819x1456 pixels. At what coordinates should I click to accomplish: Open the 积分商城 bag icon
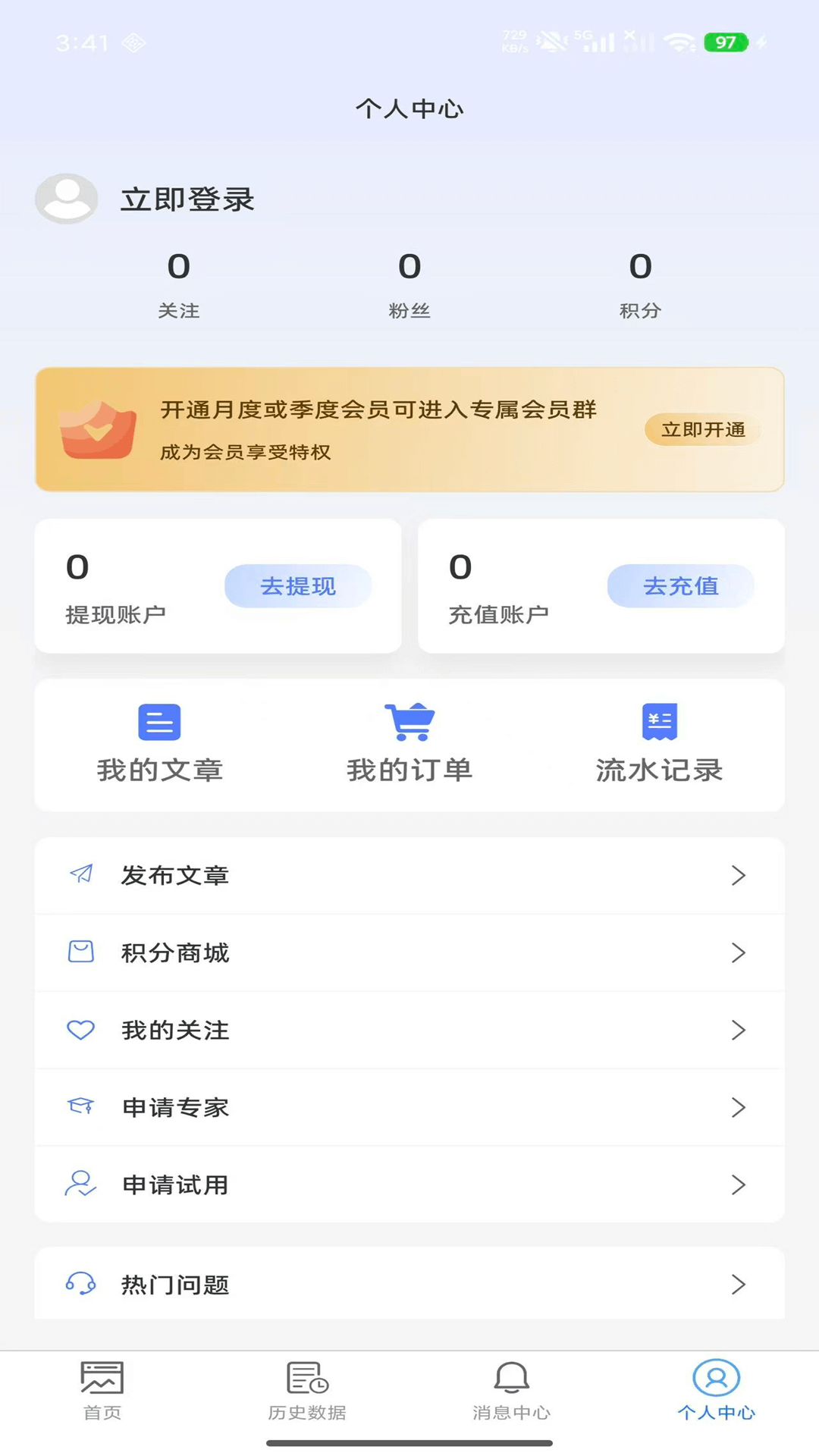tap(81, 952)
